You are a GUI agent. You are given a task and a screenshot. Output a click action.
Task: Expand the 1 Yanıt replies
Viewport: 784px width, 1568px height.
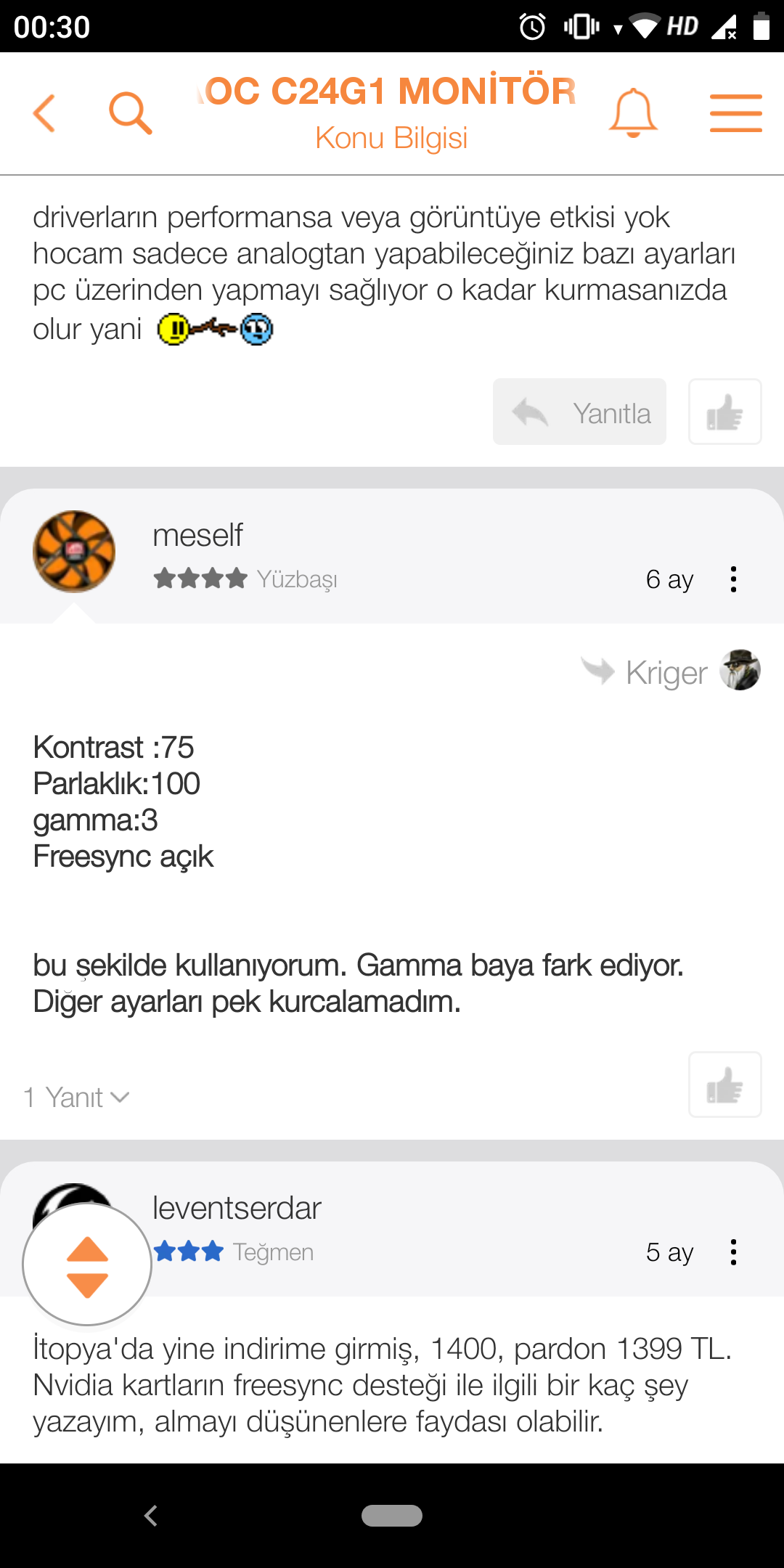76,1098
